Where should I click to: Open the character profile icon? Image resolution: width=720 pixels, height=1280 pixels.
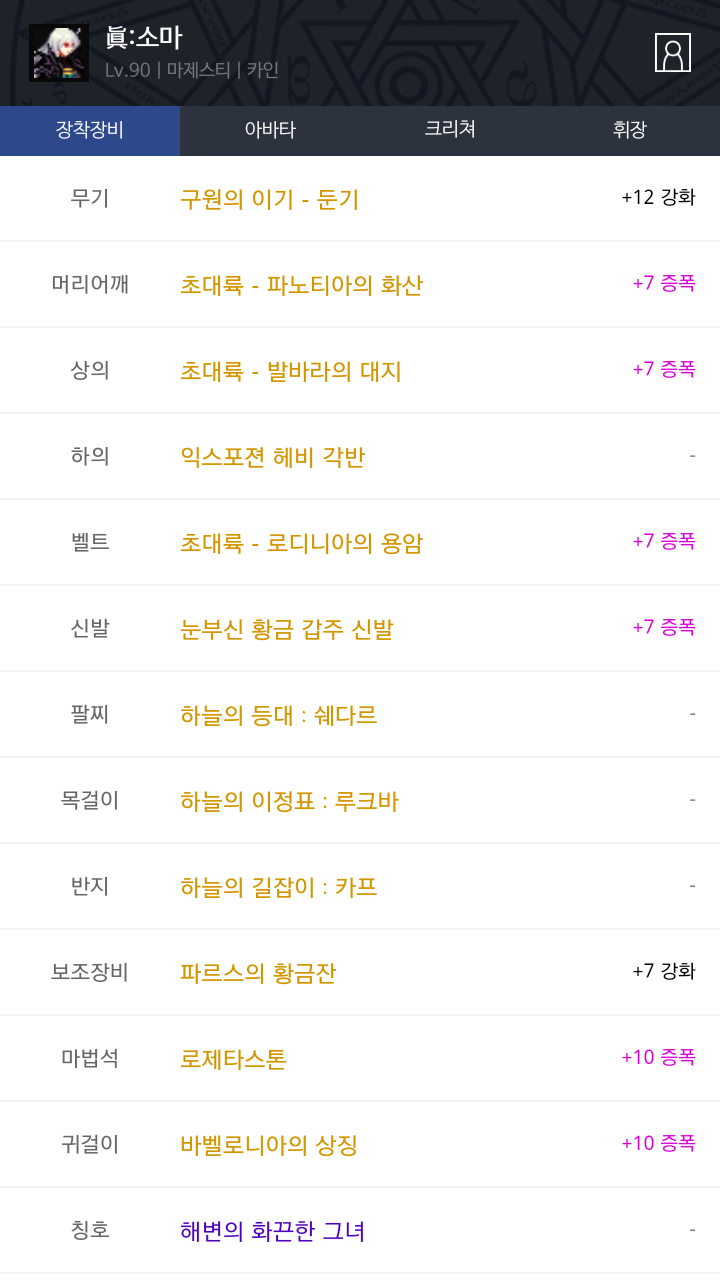coord(673,53)
